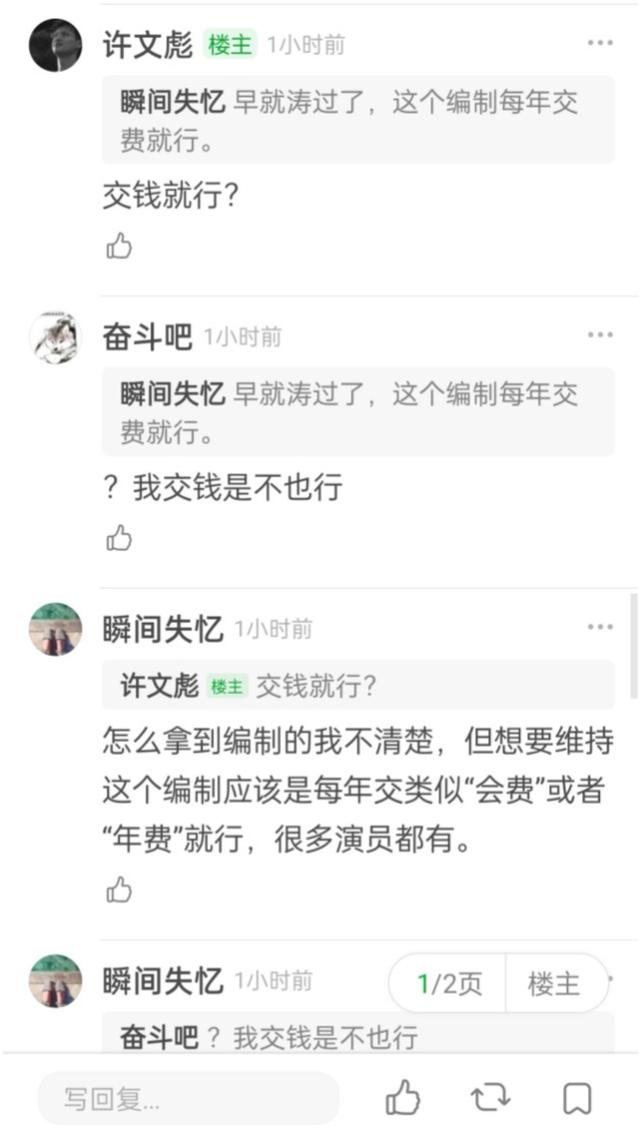Open the 1/2页 page selector
The width and height of the screenshot is (640, 1142).
click(x=449, y=984)
